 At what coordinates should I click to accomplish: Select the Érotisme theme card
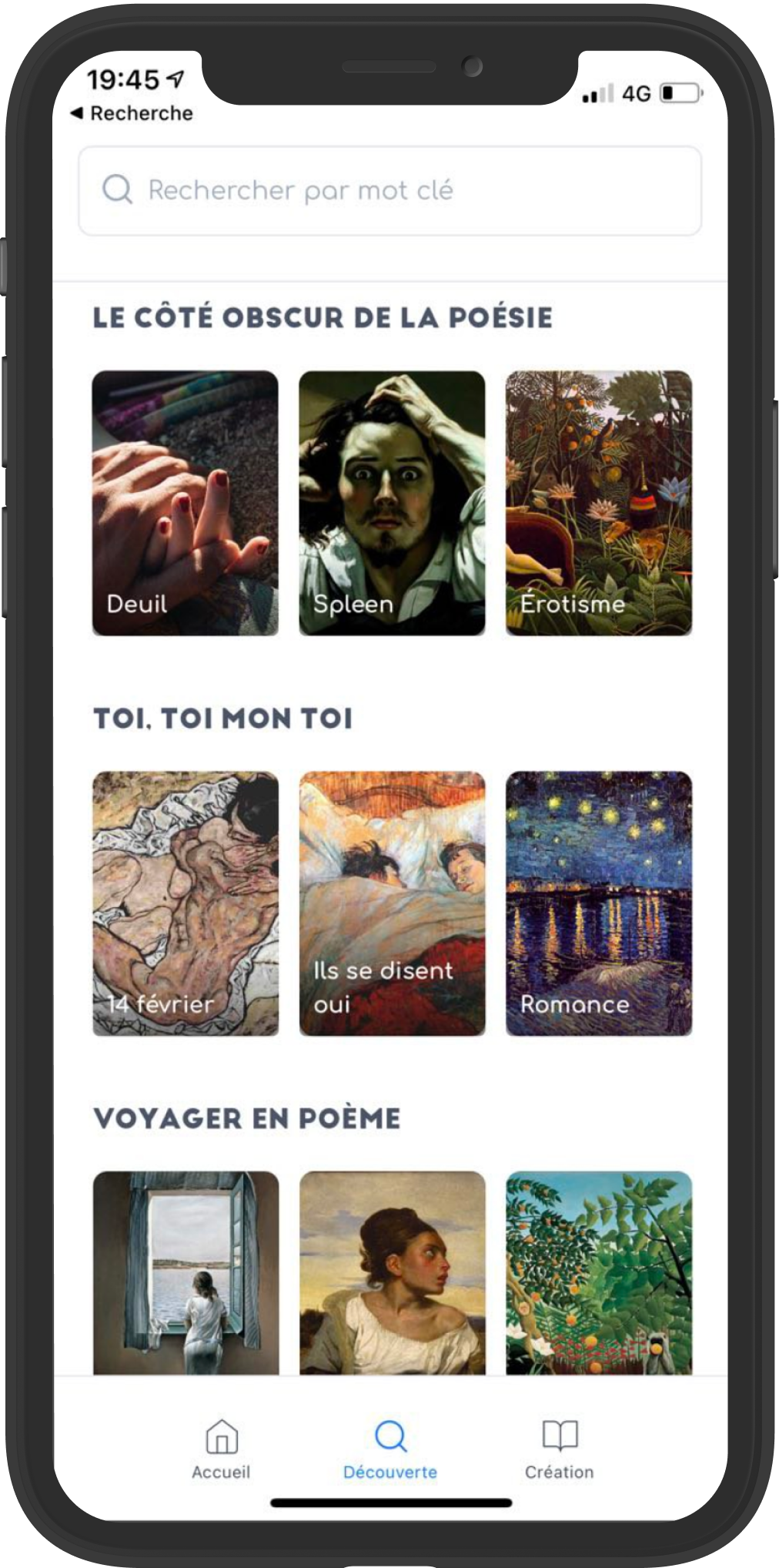pos(598,503)
